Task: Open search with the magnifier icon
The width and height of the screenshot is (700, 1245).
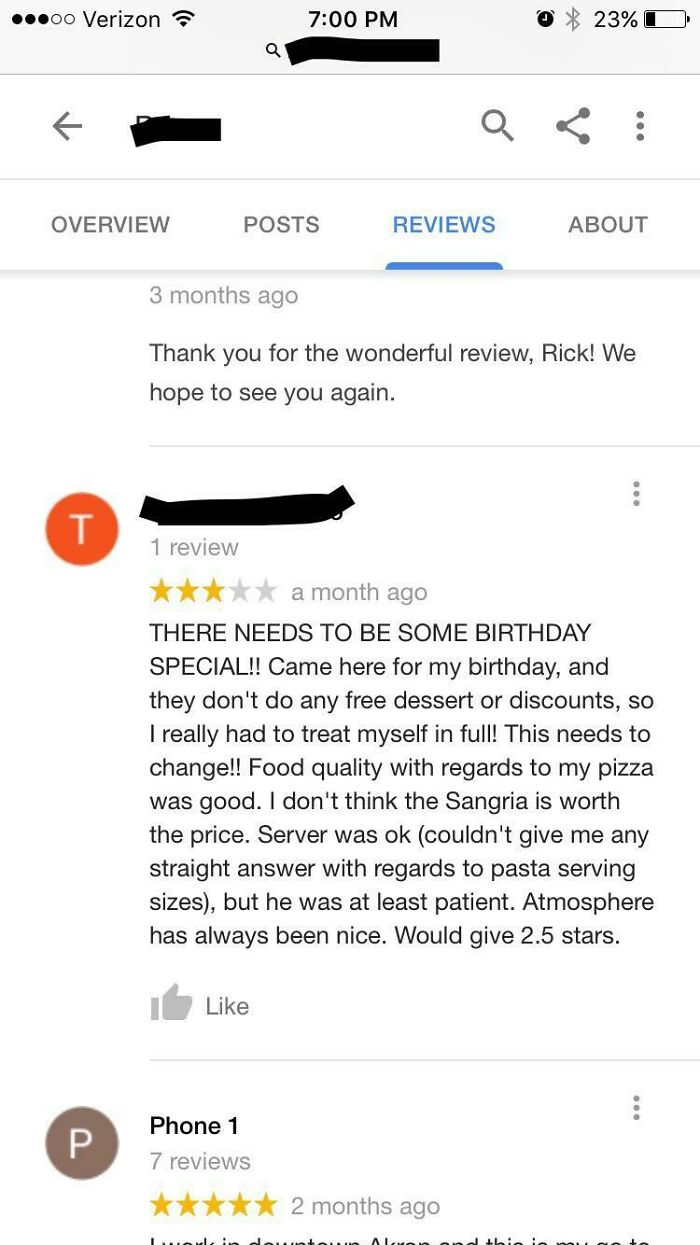Action: click(497, 126)
